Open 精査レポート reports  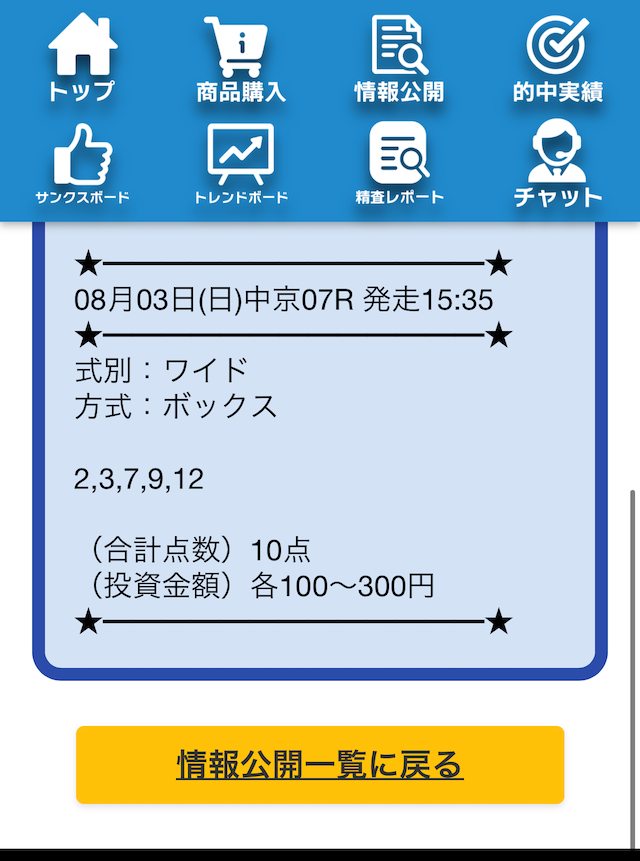point(399,165)
